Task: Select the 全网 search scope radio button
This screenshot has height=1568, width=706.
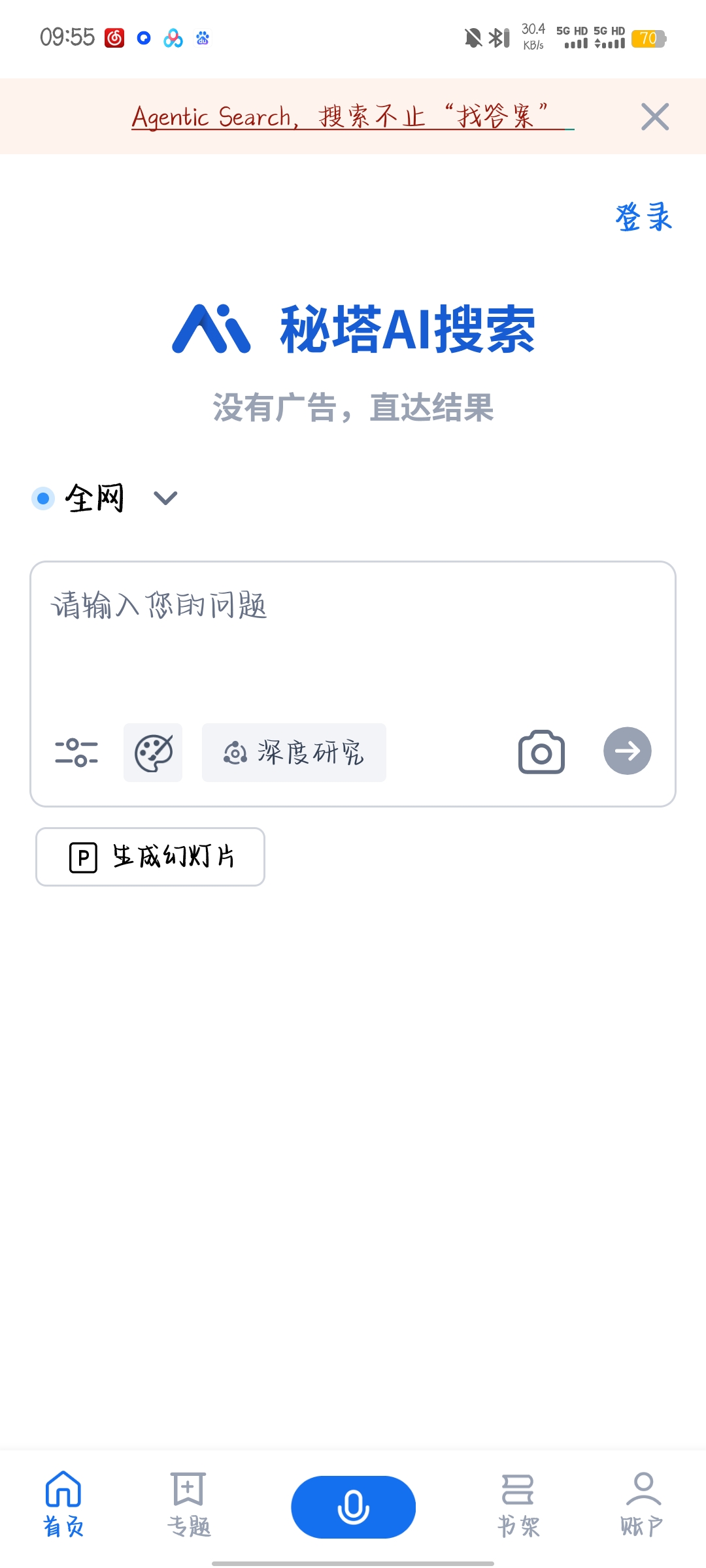Action: click(42, 498)
